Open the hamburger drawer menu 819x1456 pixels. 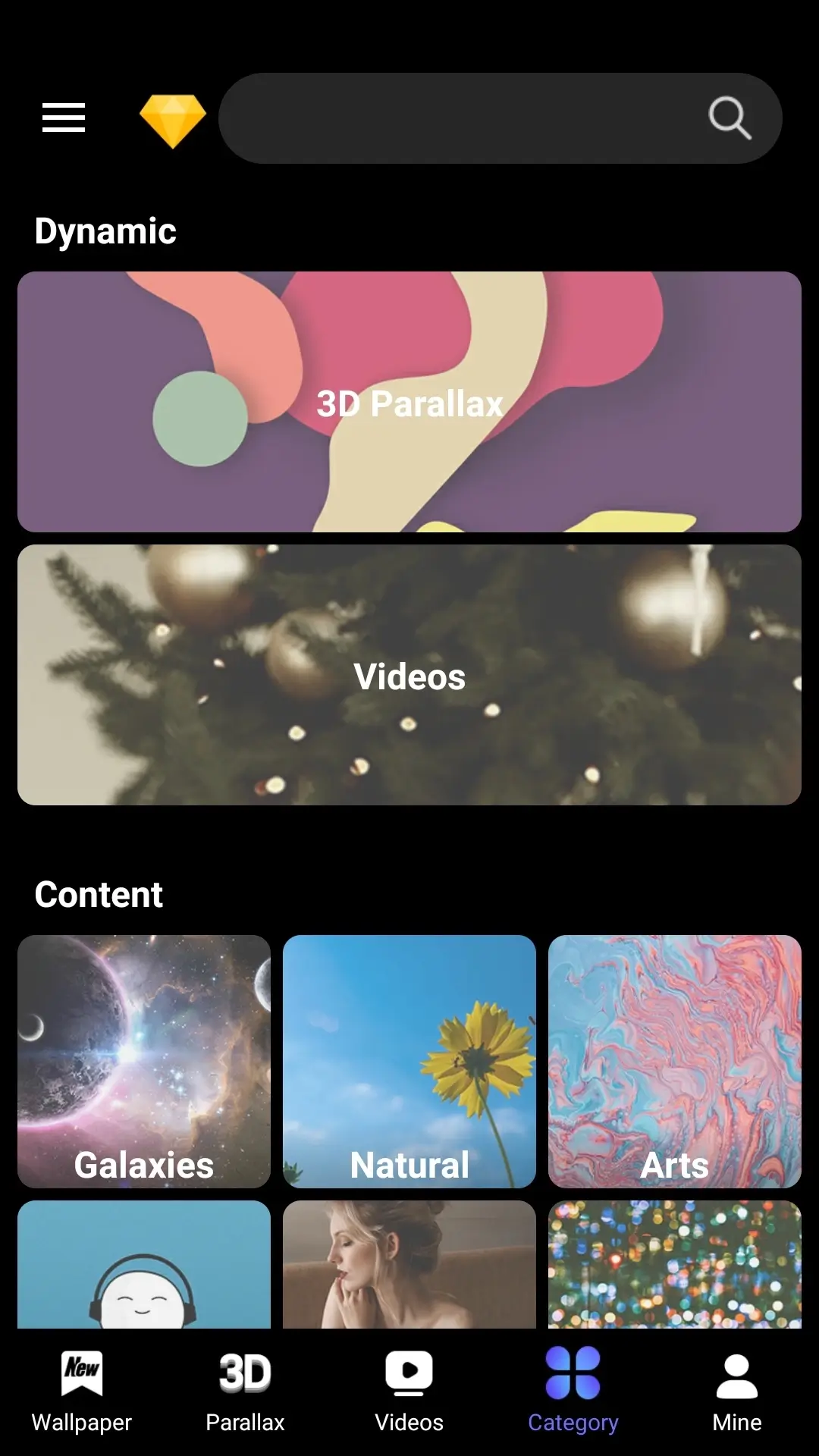coord(64,118)
